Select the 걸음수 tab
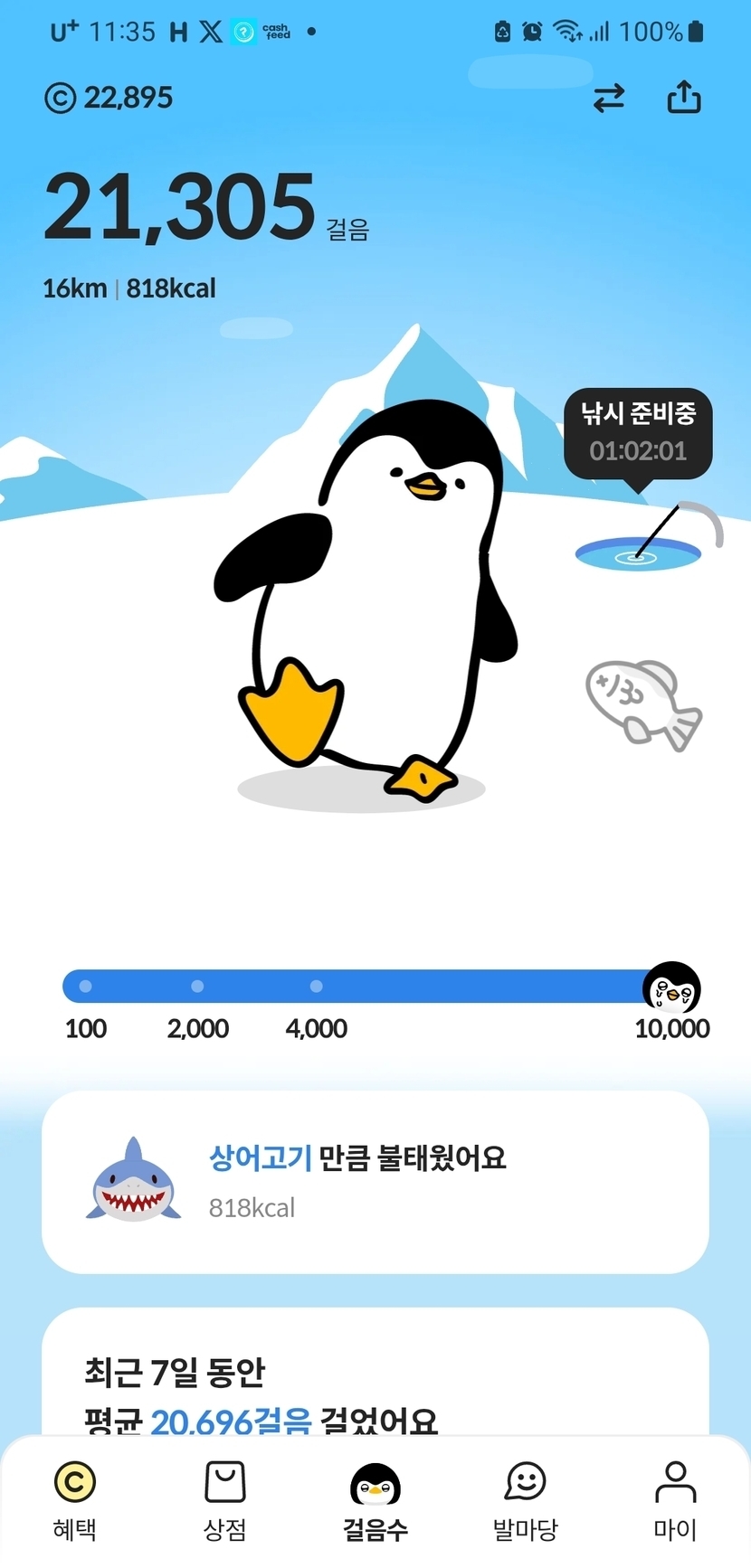The image size is (751, 1568). pos(375,1501)
